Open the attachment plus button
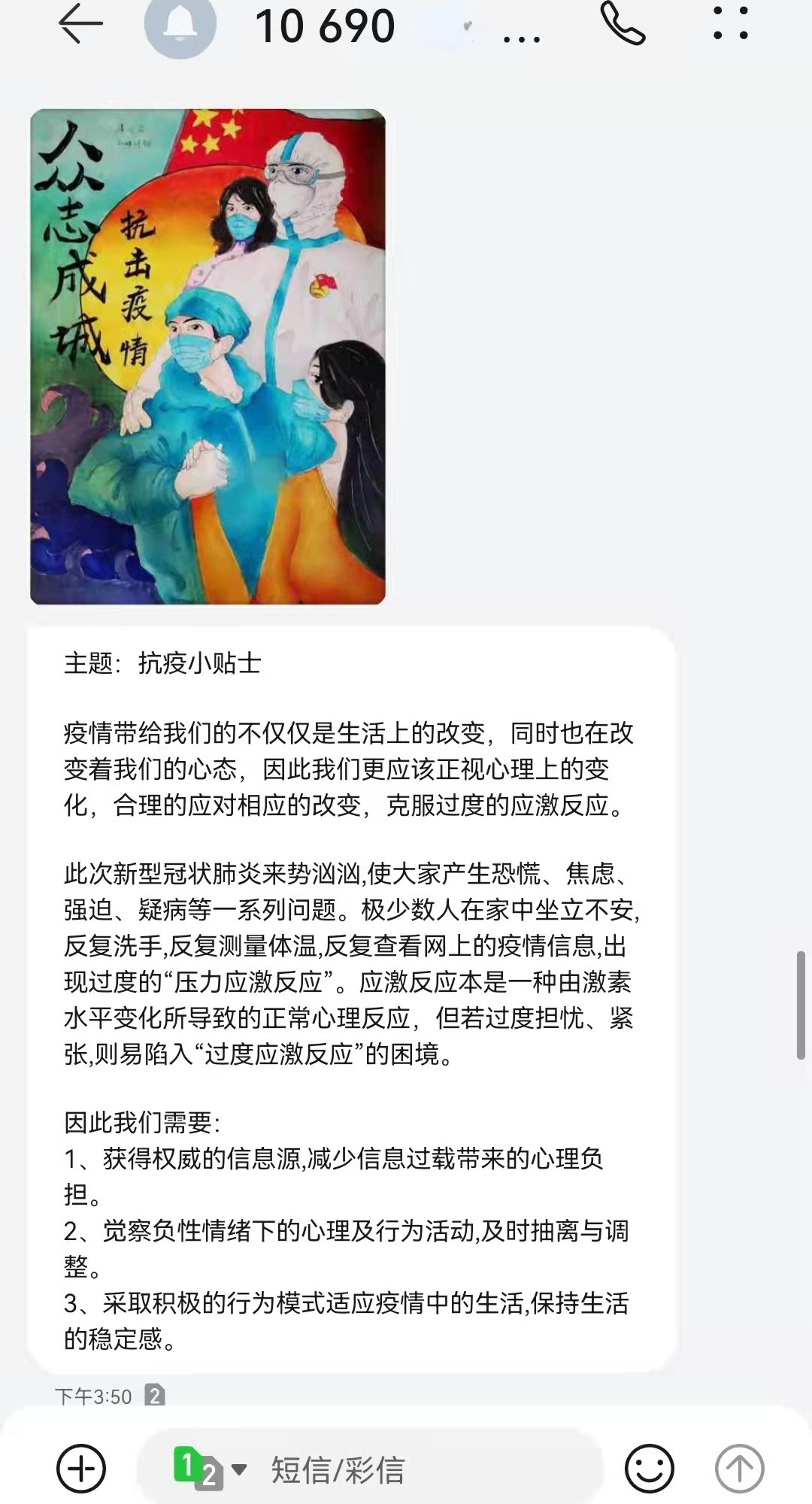Screen dimensions: 812x1504 tap(81, 1467)
